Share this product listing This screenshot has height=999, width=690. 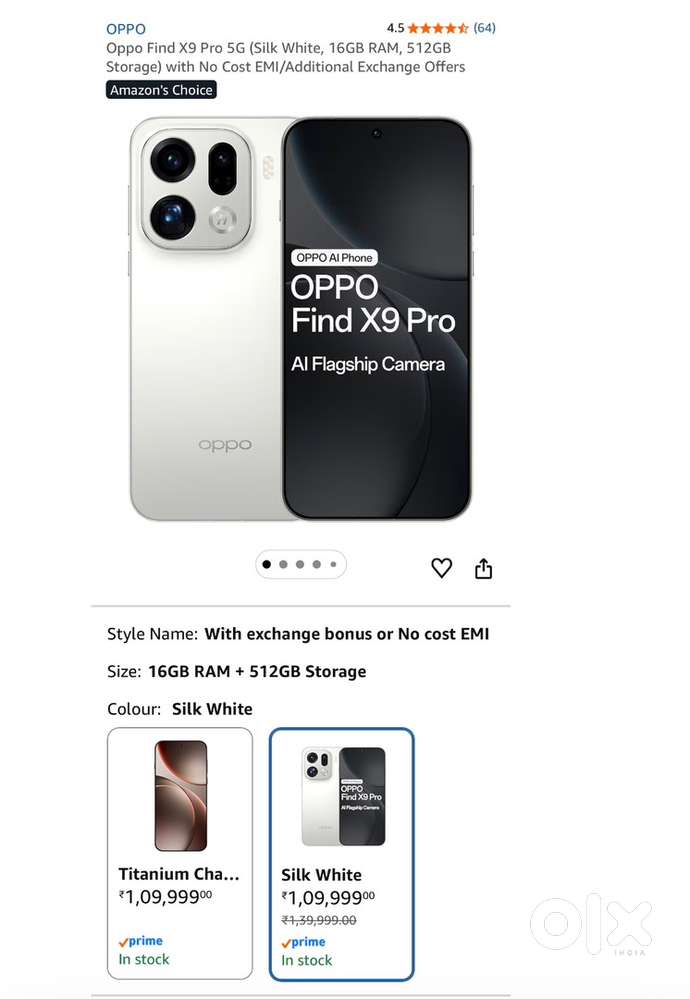[484, 568]
